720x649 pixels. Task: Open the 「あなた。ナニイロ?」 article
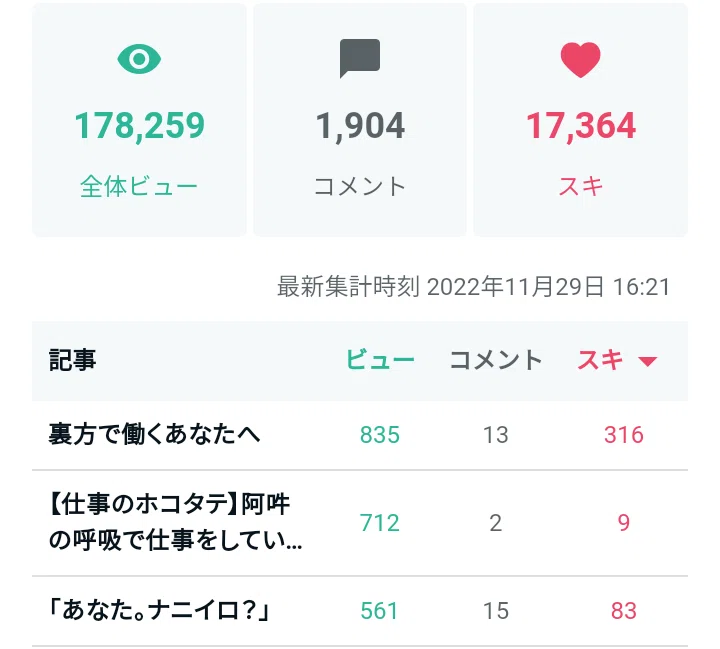click(159, 610)
